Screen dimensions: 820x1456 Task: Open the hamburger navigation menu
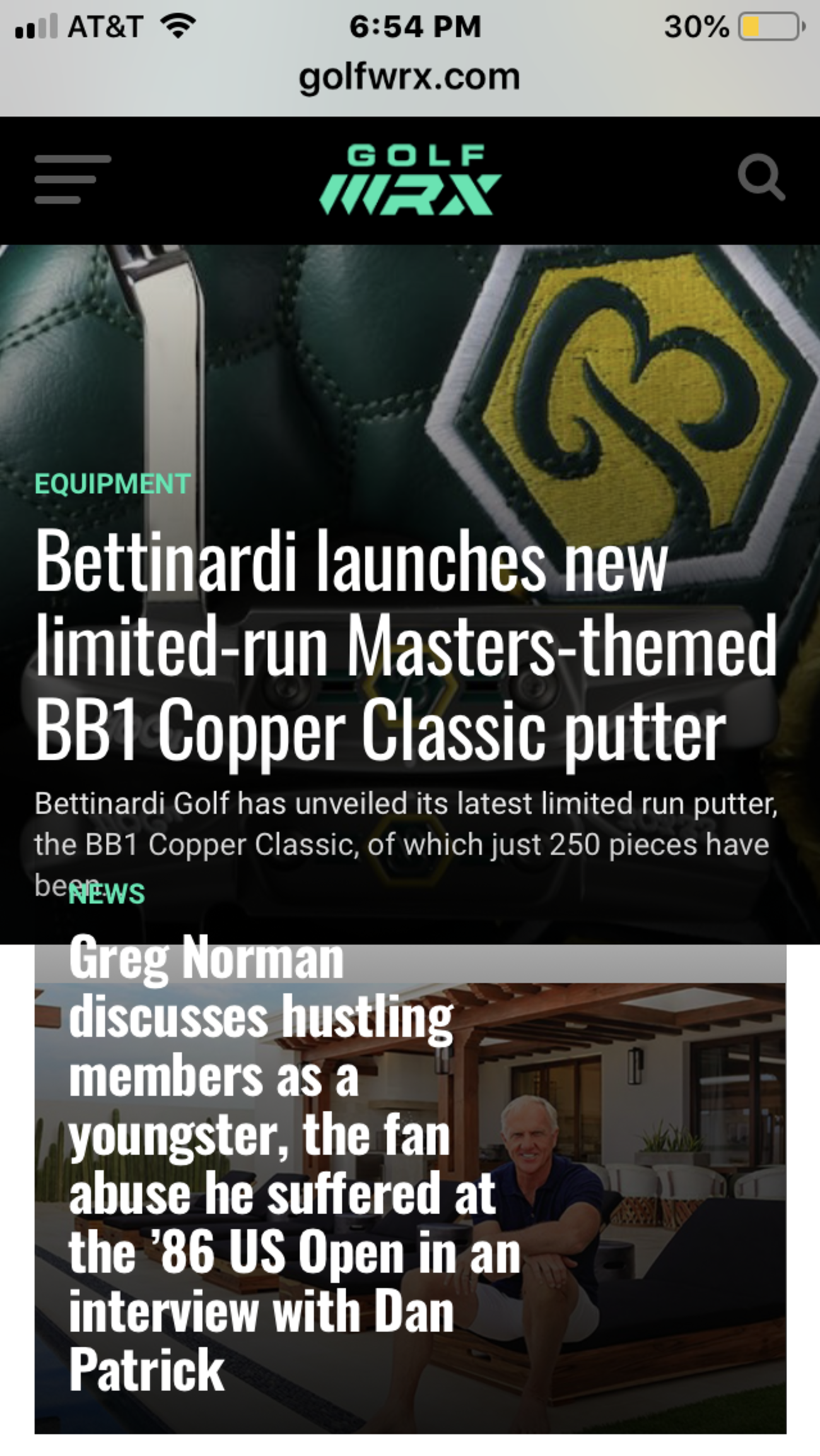(x=72, y=179)
